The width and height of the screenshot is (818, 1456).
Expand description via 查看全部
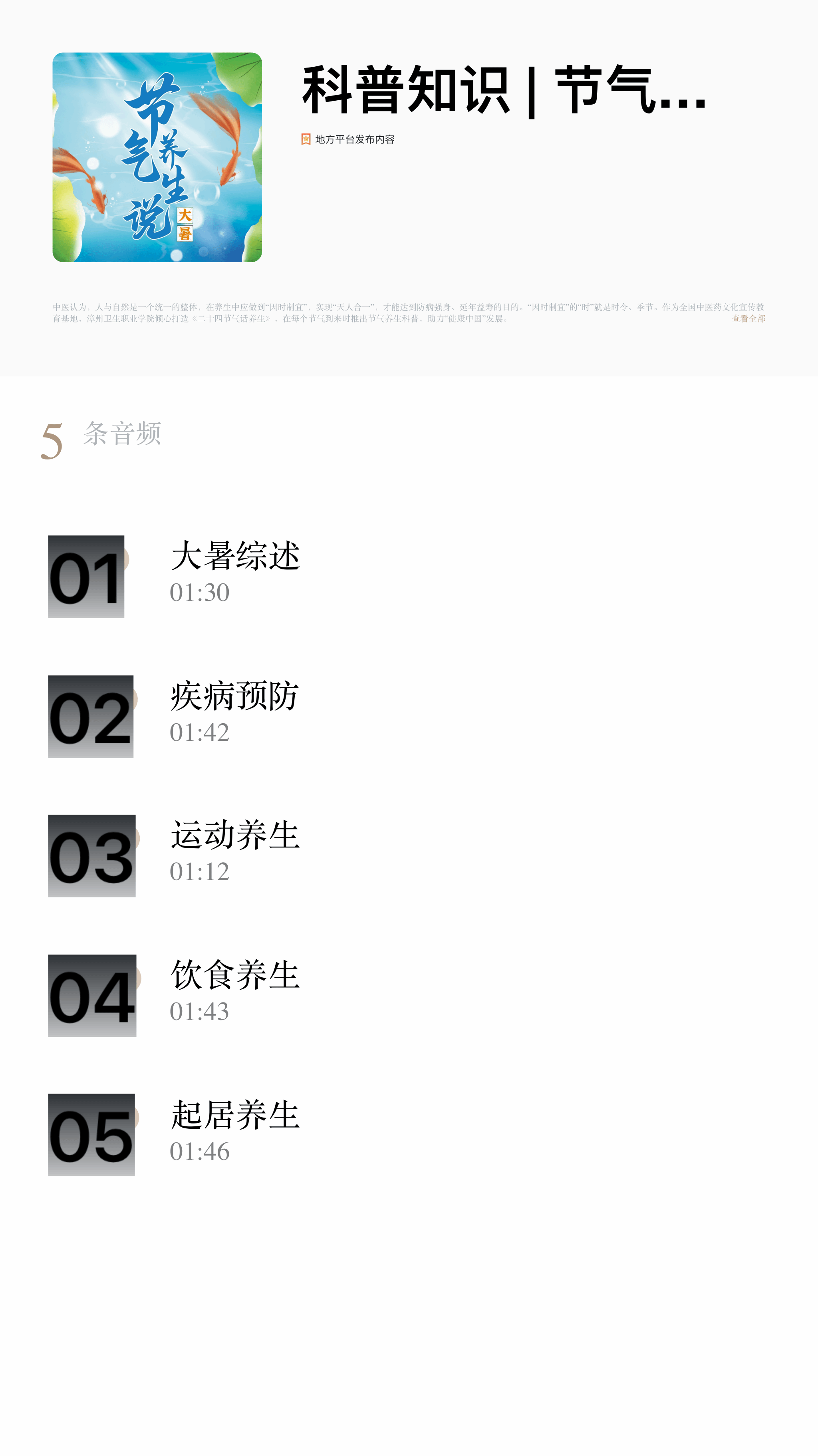[748, 319]
